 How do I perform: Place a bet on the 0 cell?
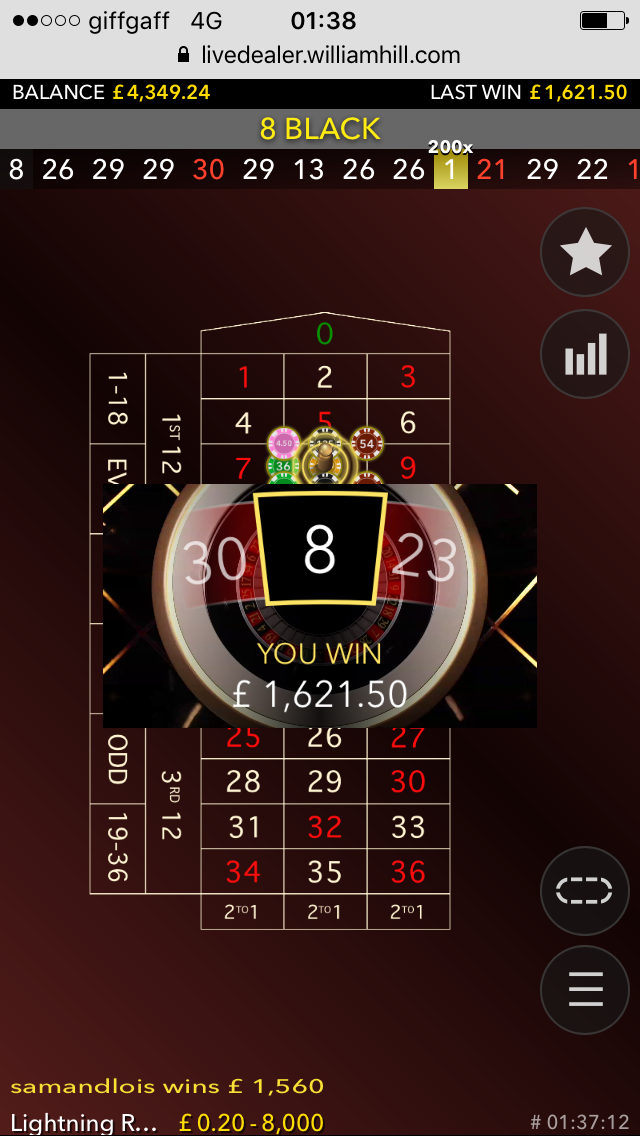pyautogui.click(x=325, y=334)
